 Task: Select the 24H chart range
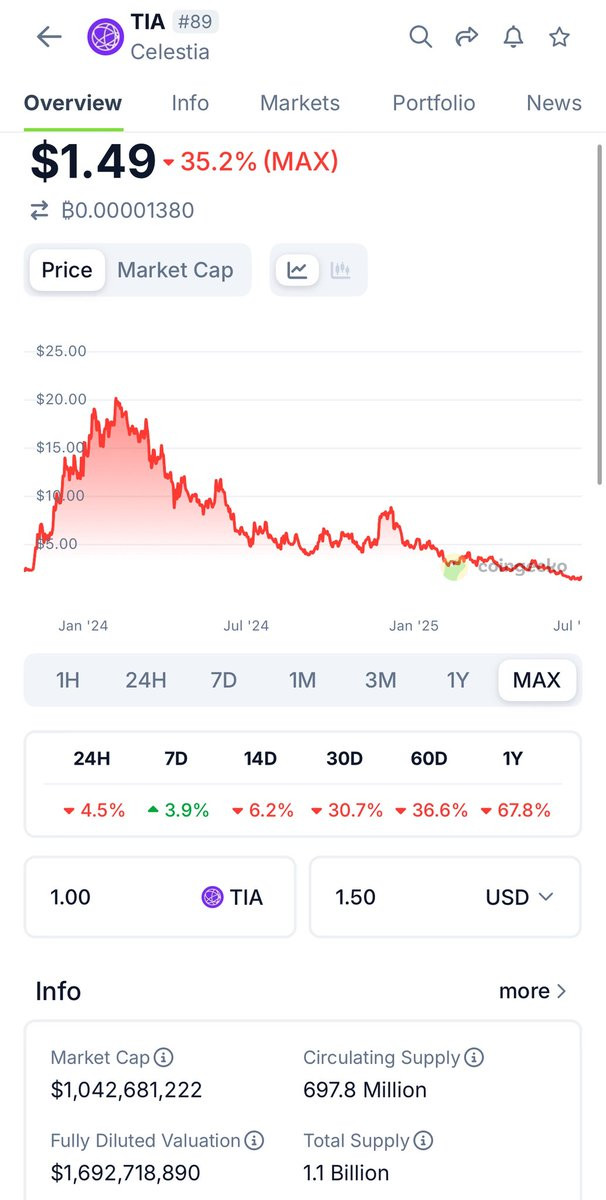tap(146, 680)
